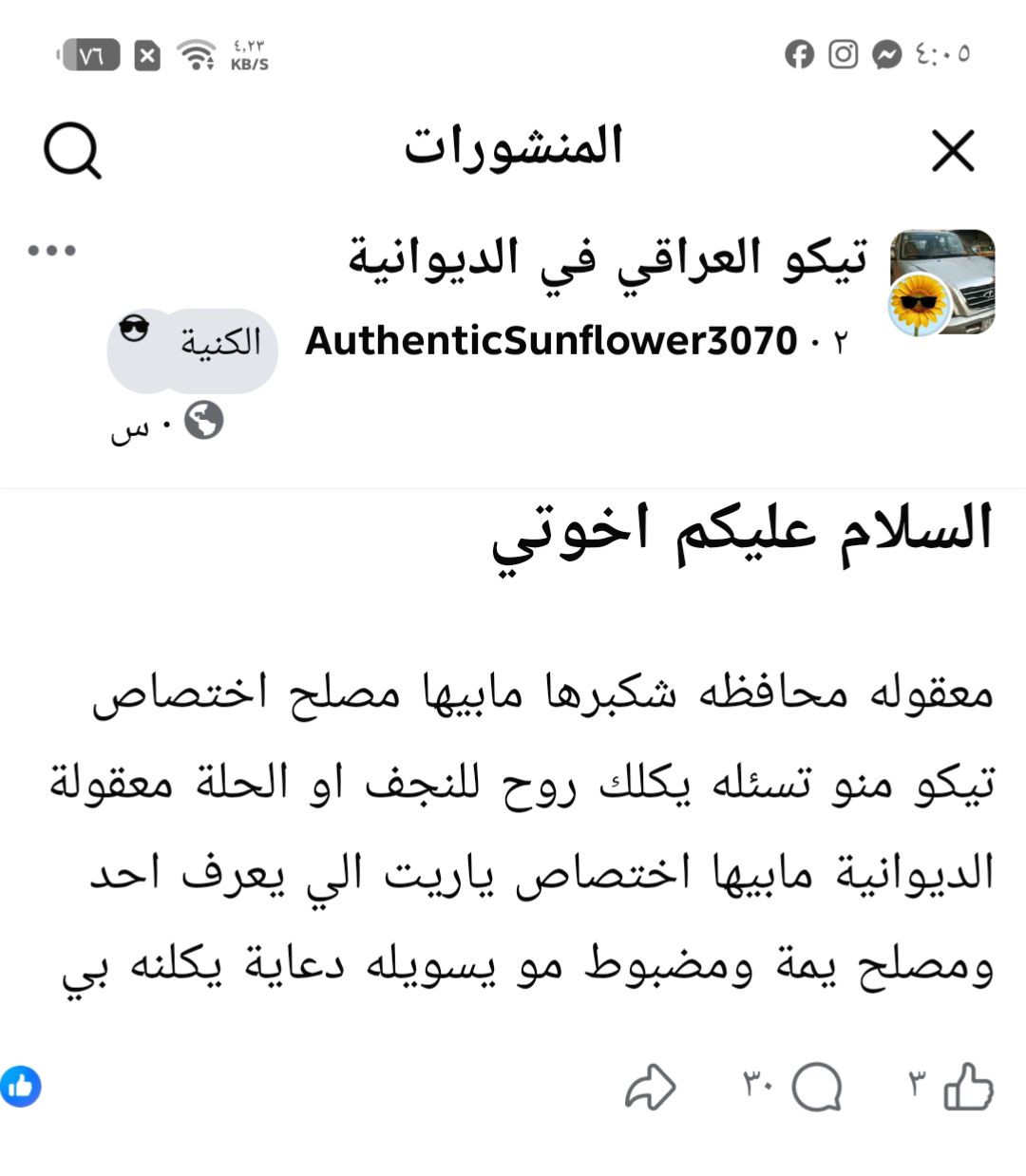Open the تيكو العراقي في الديوانية group
The height and width of the screenshot is (1176, 1026).
(x=608, y=258)
